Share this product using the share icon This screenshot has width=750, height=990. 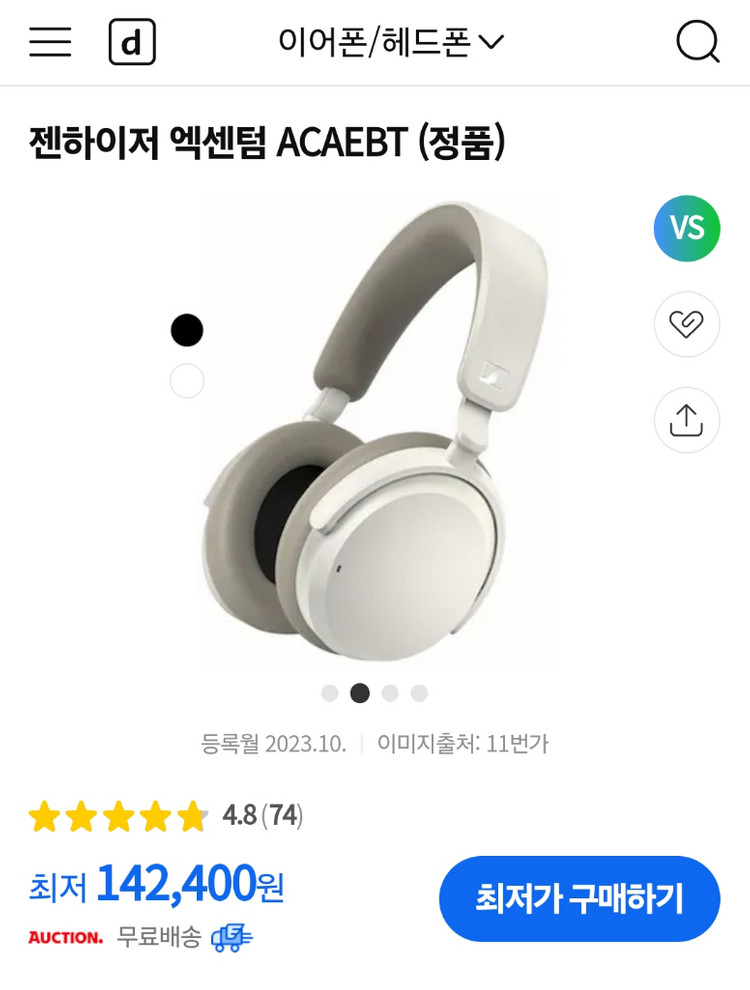pos(686,421)
